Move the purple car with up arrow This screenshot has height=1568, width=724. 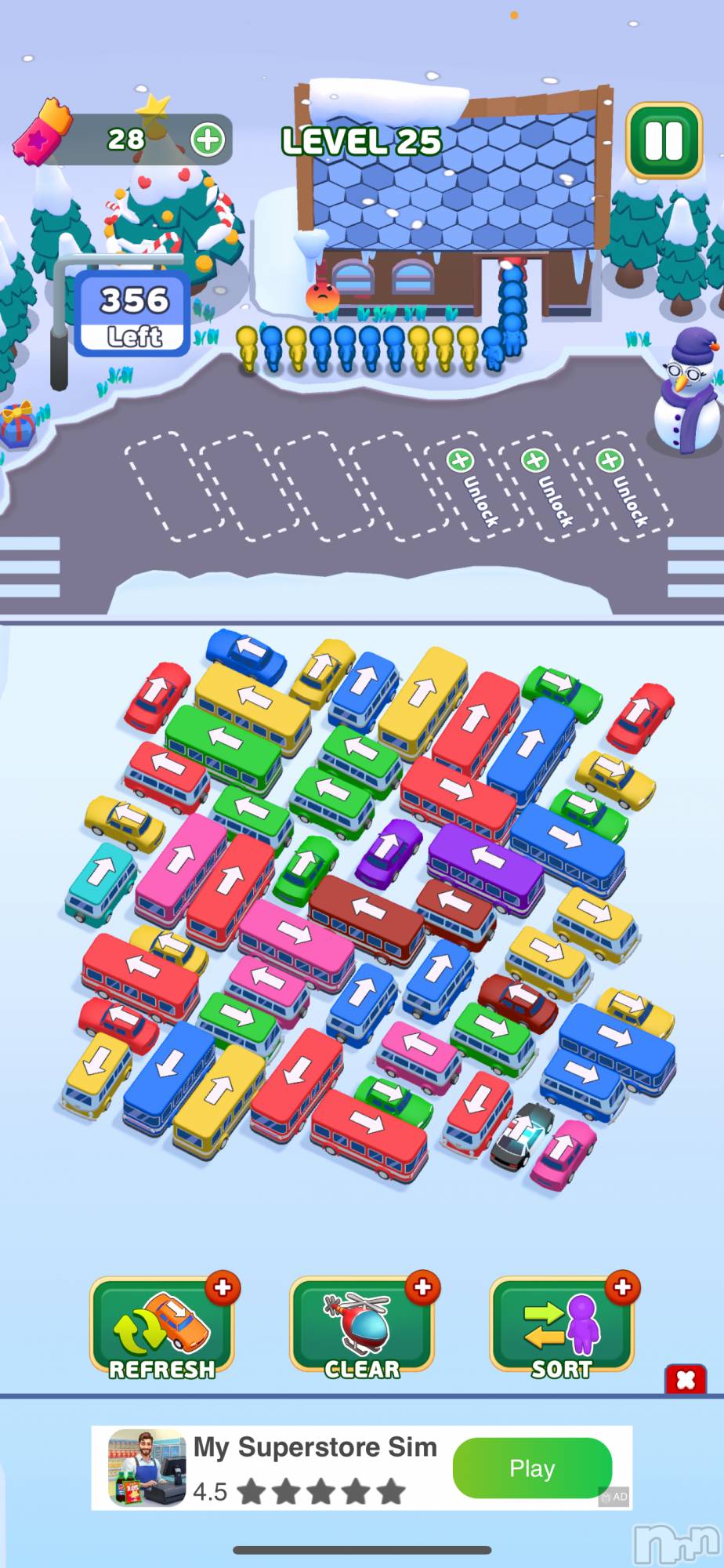(387, 851)
